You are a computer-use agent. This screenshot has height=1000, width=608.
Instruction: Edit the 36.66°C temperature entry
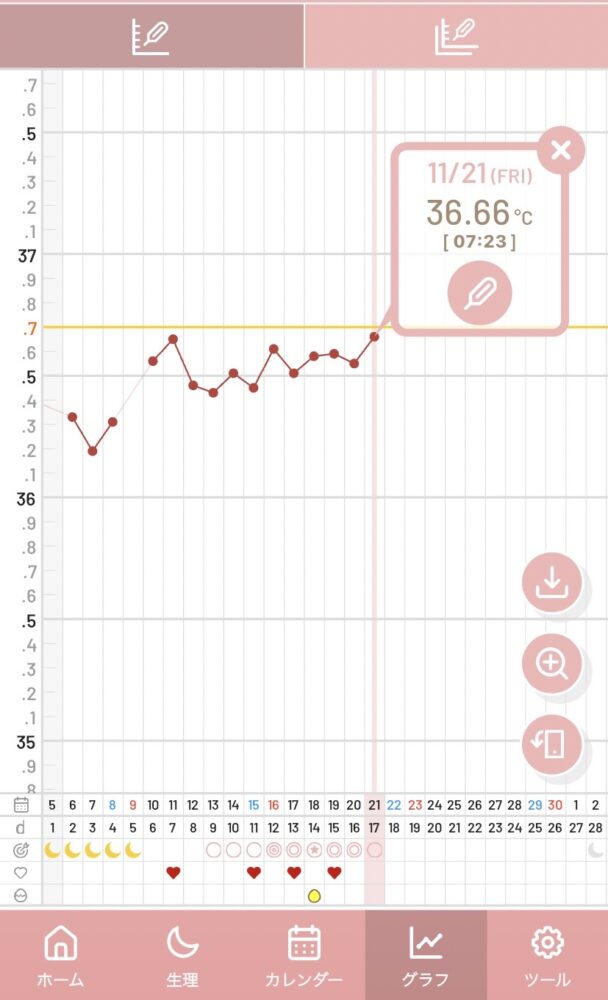coord(480,294)
